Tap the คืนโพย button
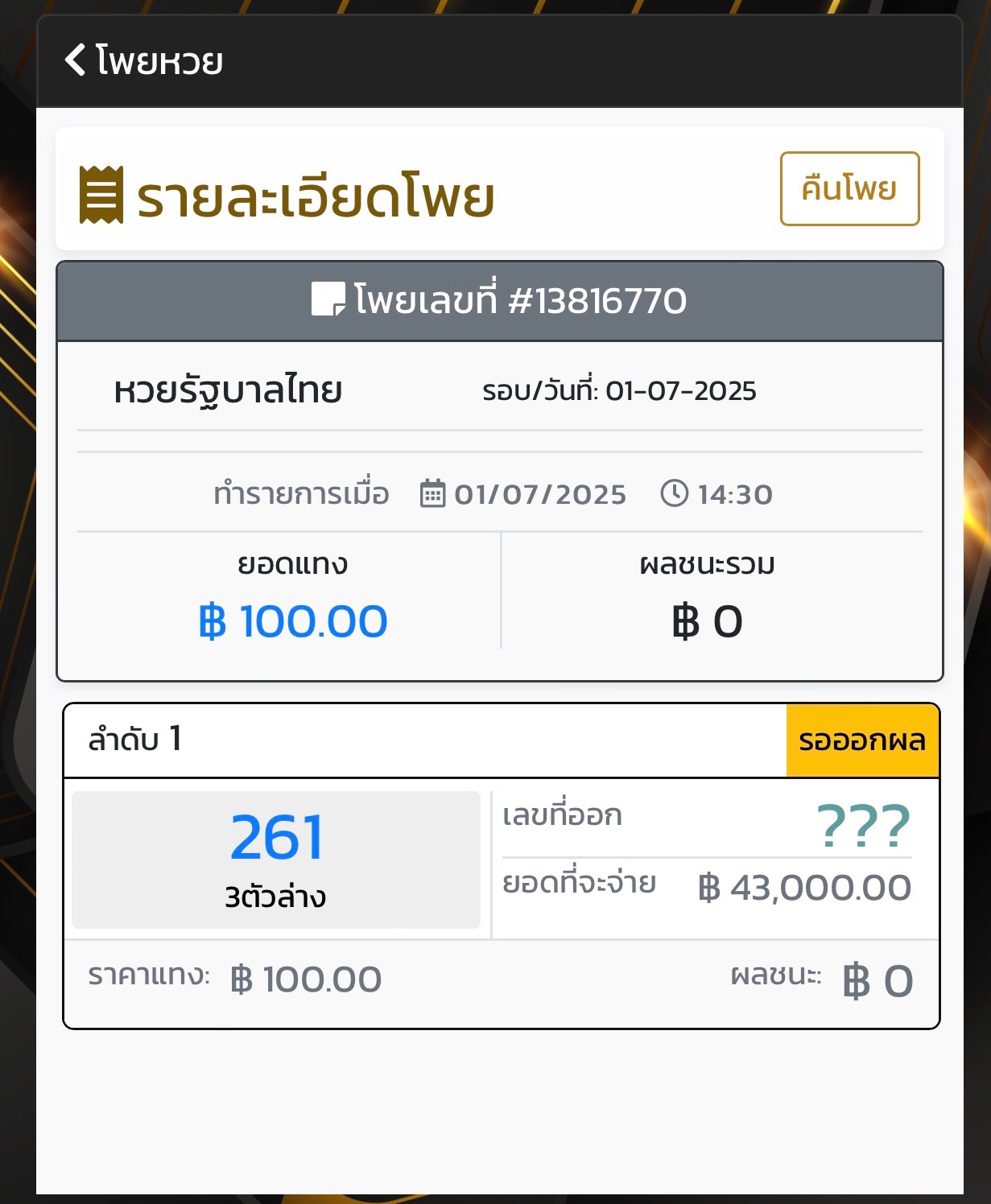Viewport: 991px width, 1204px height. point(849,189)
